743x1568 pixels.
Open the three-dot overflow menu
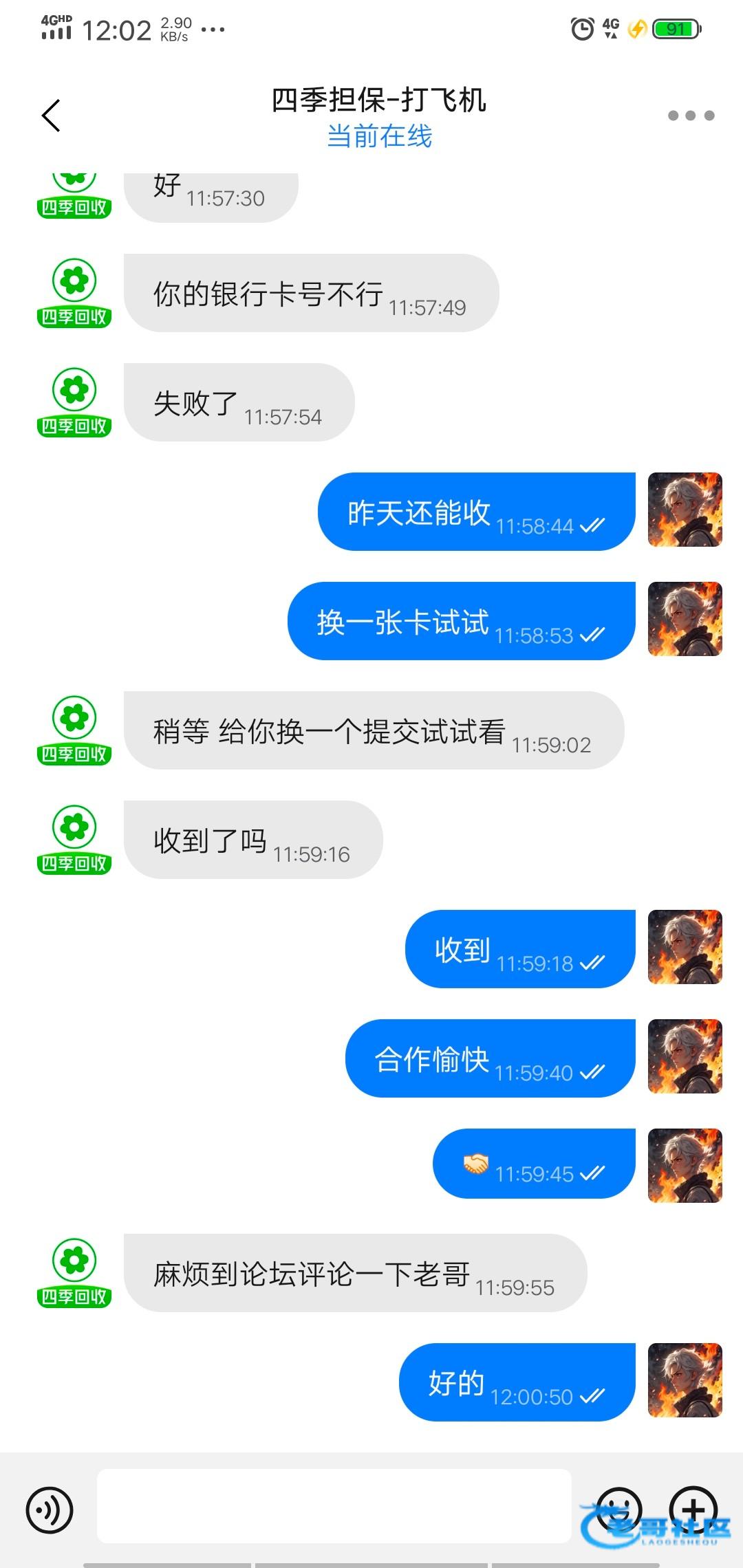coord(691,116)
